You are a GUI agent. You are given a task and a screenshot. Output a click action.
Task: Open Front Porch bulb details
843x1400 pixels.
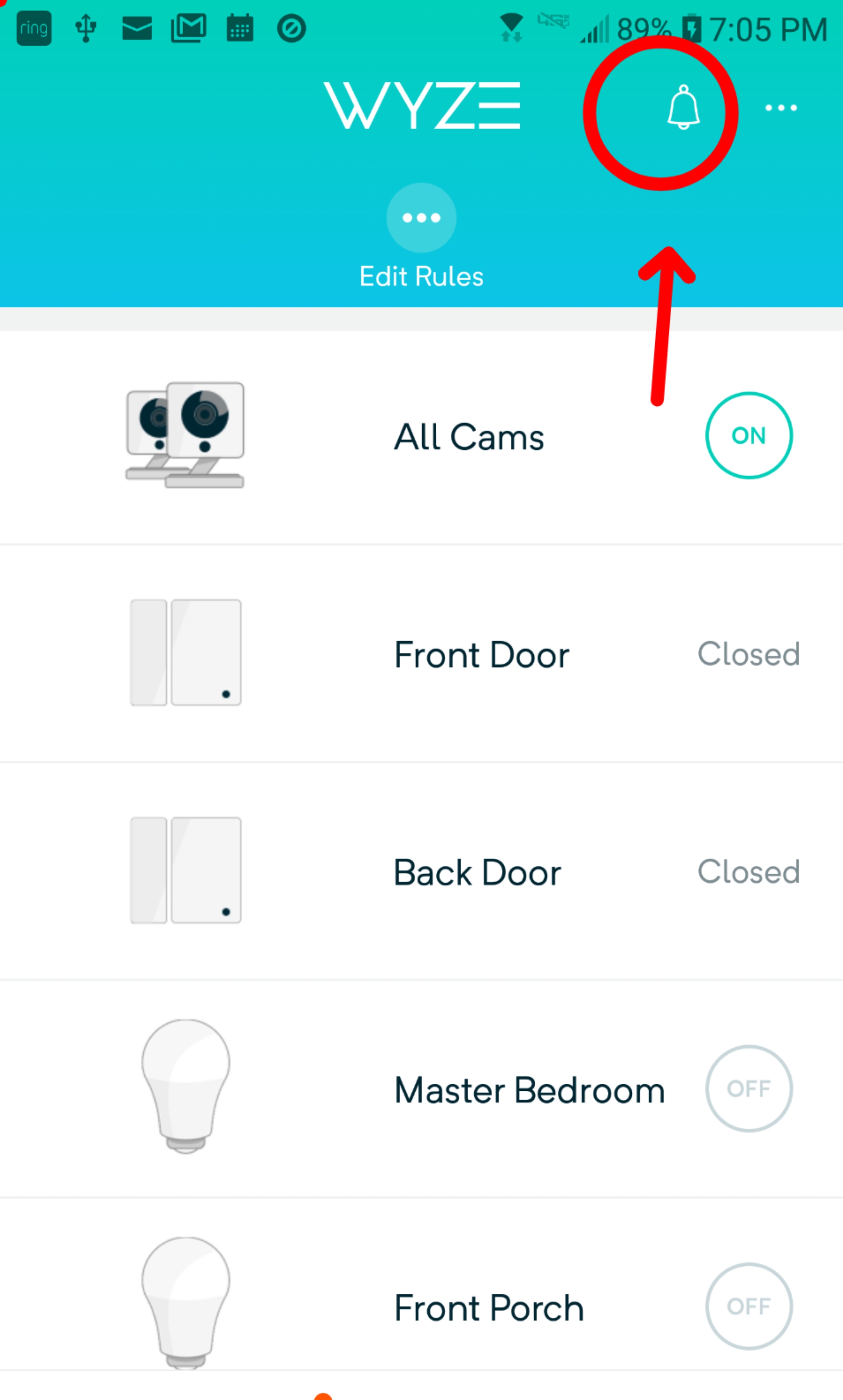[x=489, y=1307]
